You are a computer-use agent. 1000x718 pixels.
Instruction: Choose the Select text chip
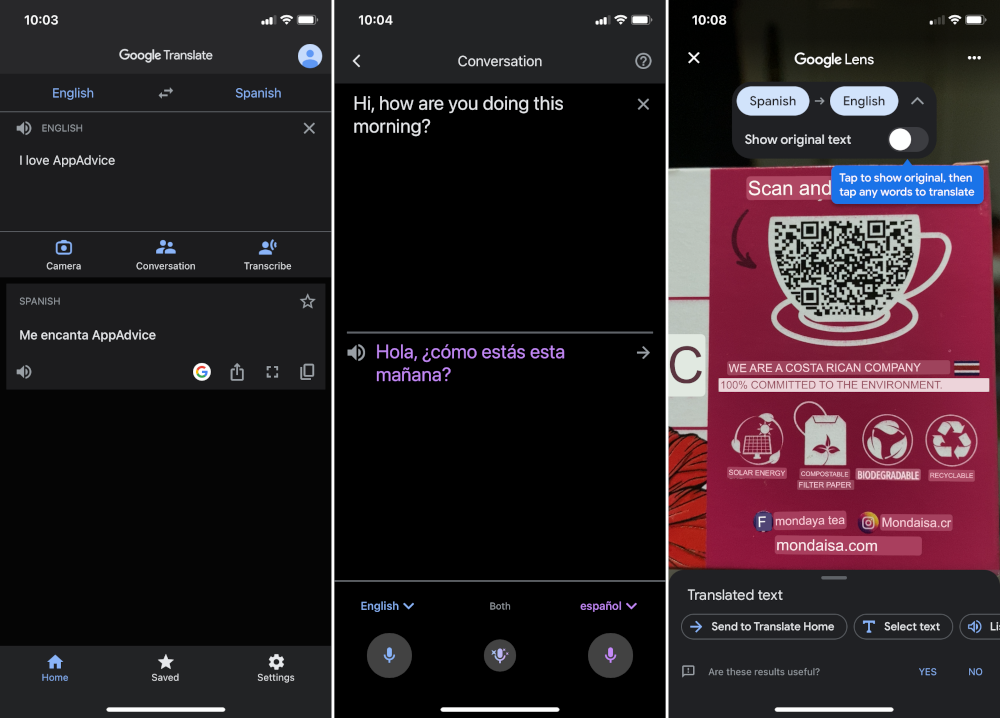pos(901,627)
